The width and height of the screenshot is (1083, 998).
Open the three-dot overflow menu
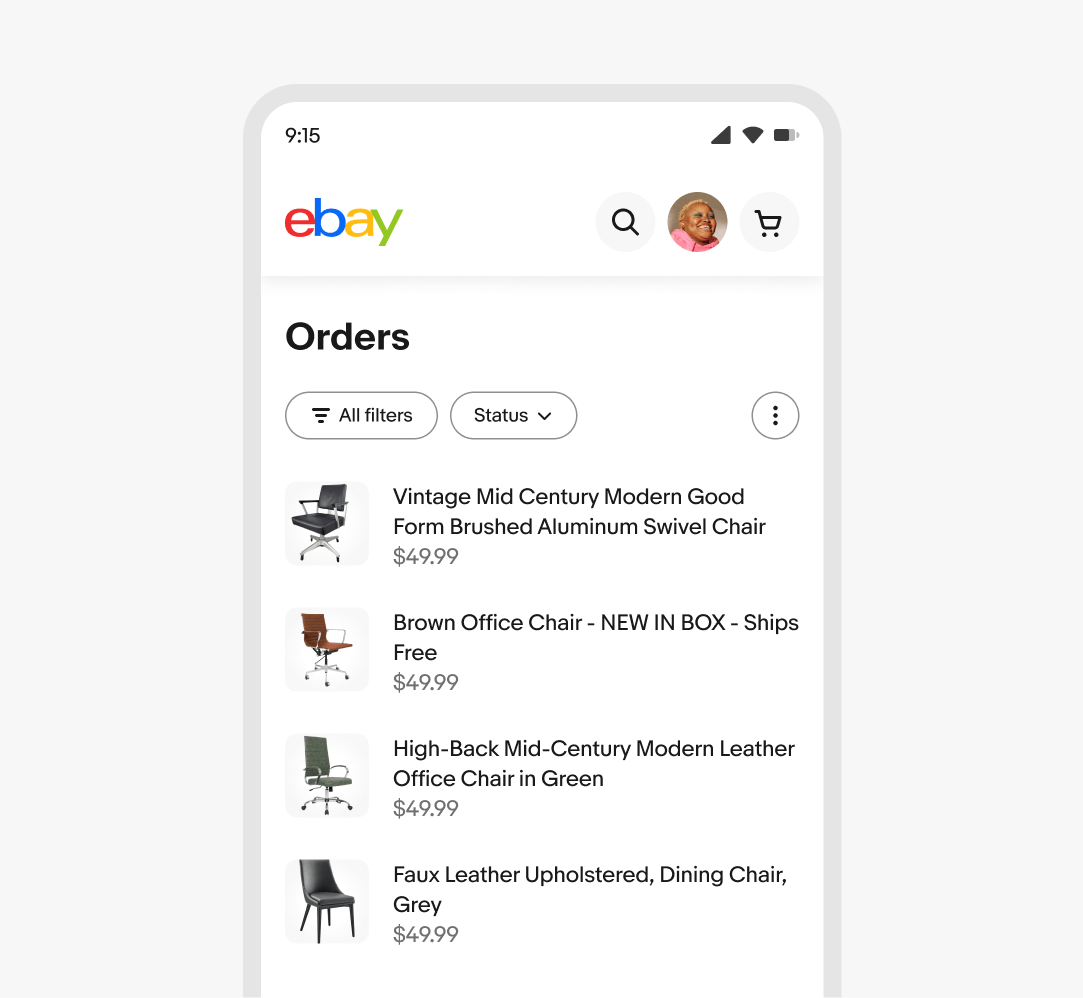(775, 415)
